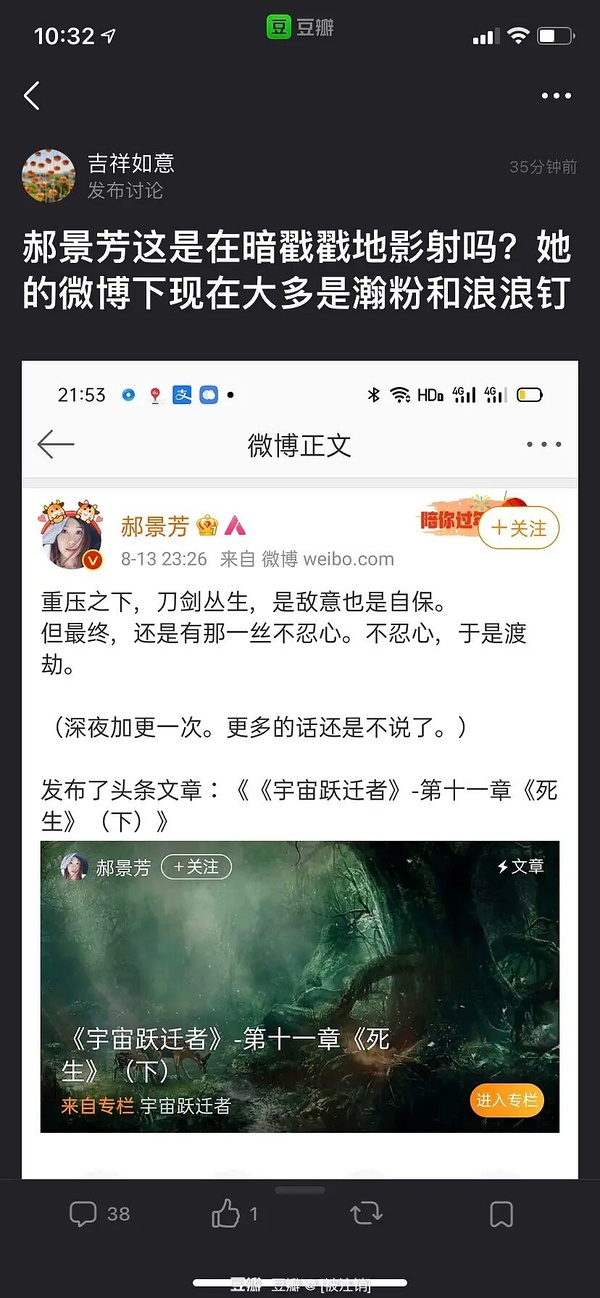Screen dimensions: 600x1298
Task: View the 38 comments
Action: tap(99, 1214)
